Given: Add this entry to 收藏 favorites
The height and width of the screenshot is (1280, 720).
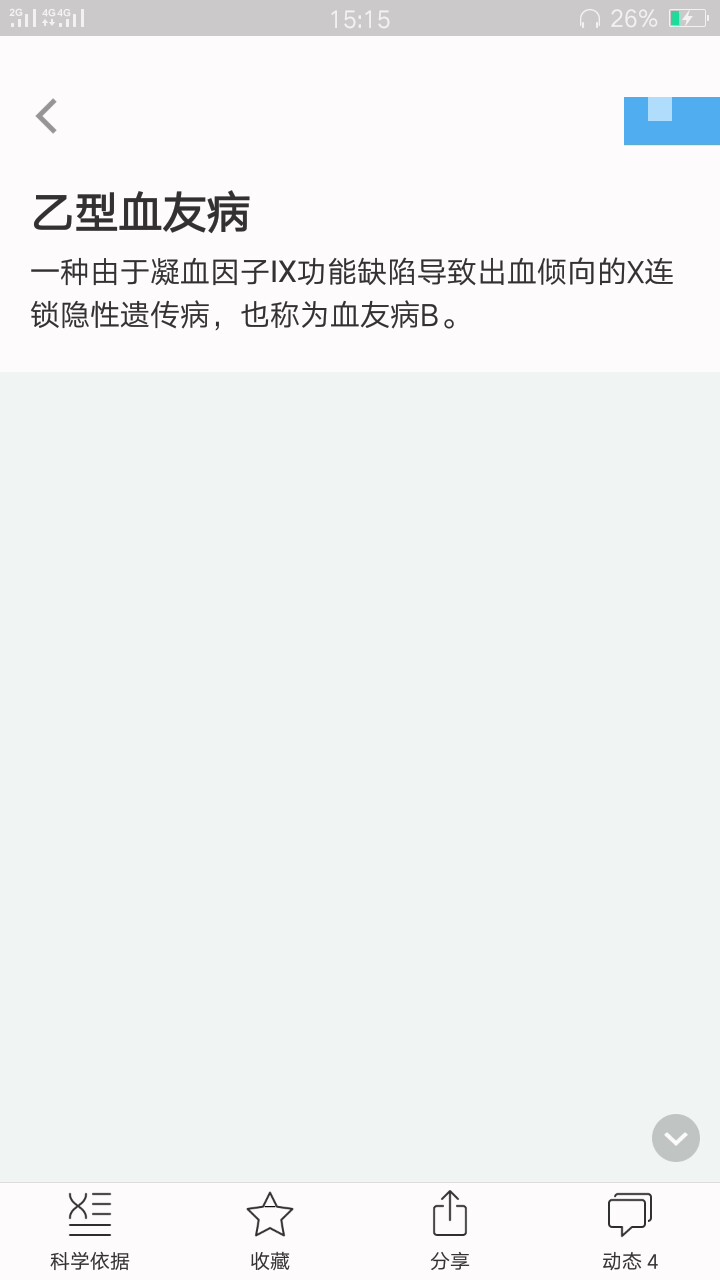Looking at the screenshot, I should pos(270,1232).
